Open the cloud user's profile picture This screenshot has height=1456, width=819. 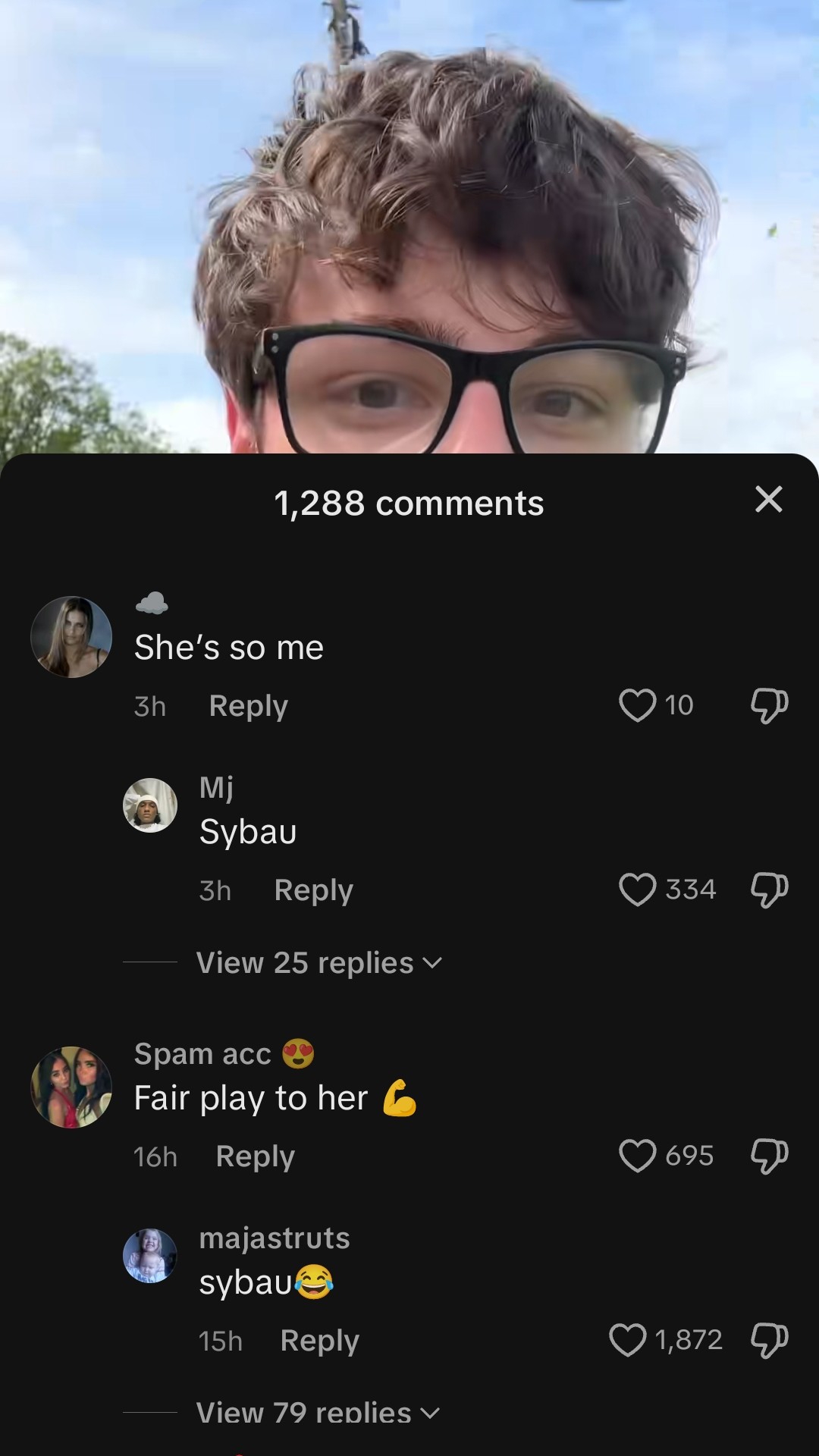coord(71,637)
